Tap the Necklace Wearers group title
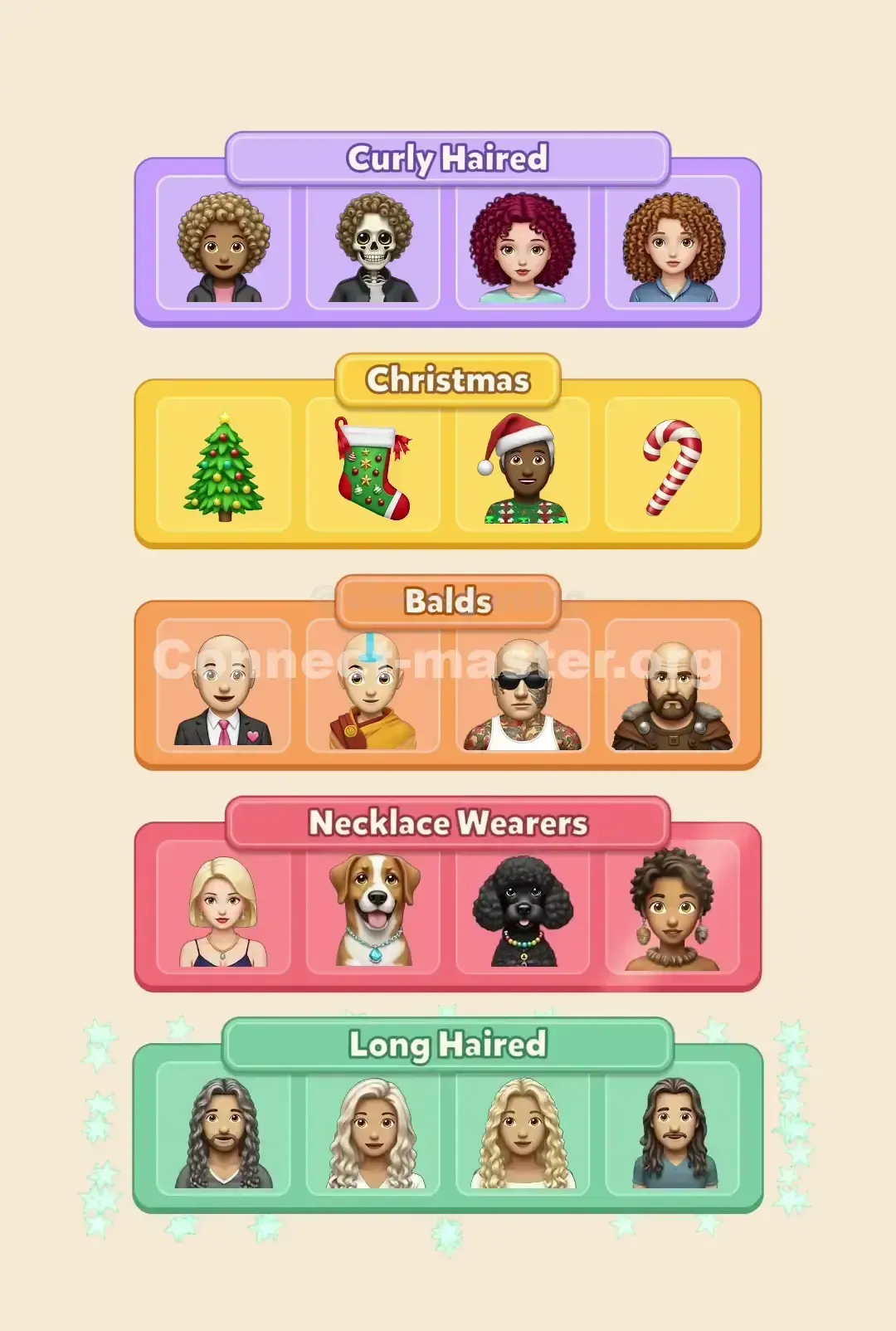The image size is (896, 1331). click(447, 823)
